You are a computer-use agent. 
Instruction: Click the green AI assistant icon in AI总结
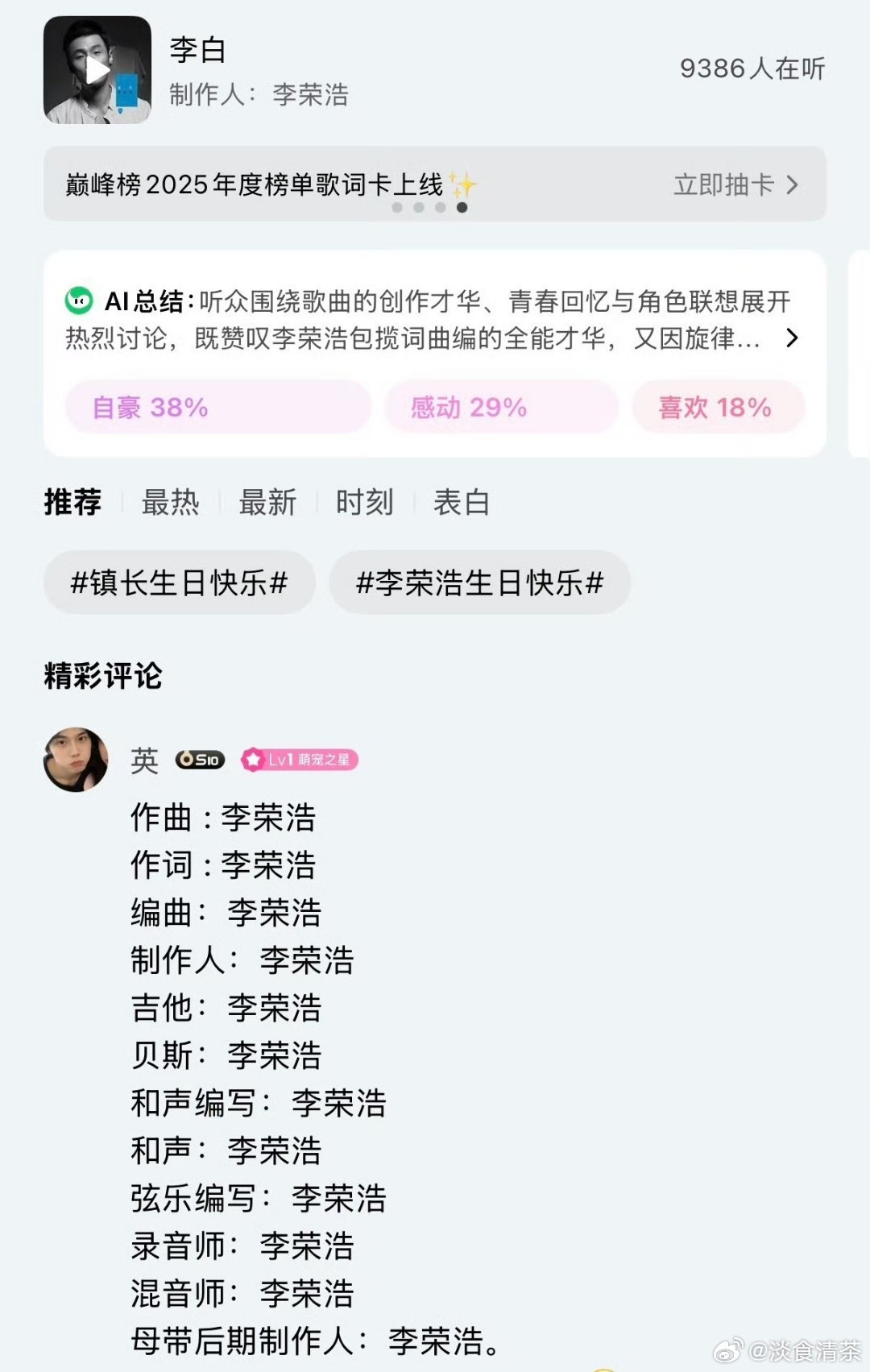click(x=81, y=302)
